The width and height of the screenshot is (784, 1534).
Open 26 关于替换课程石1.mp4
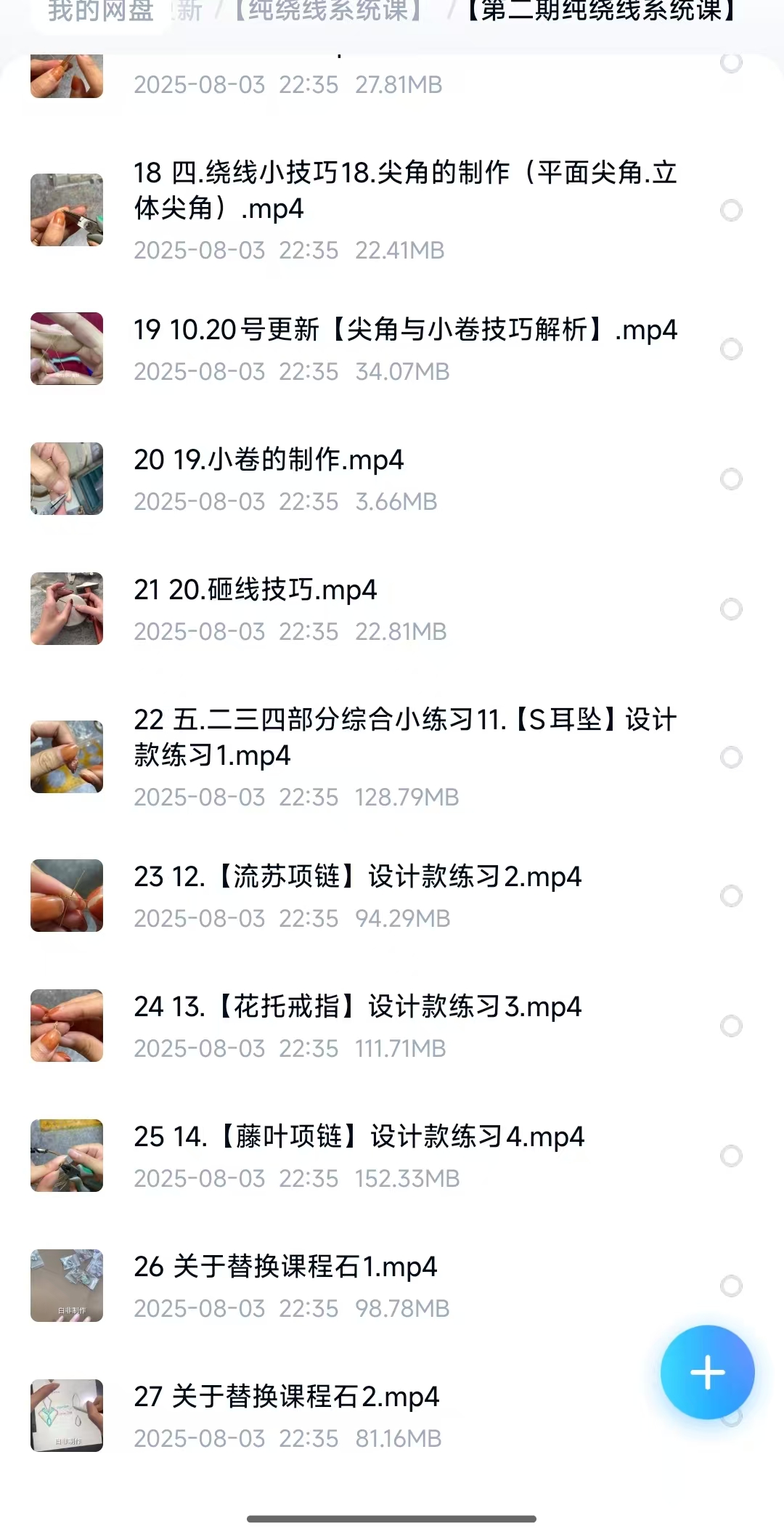point(285,1267)
